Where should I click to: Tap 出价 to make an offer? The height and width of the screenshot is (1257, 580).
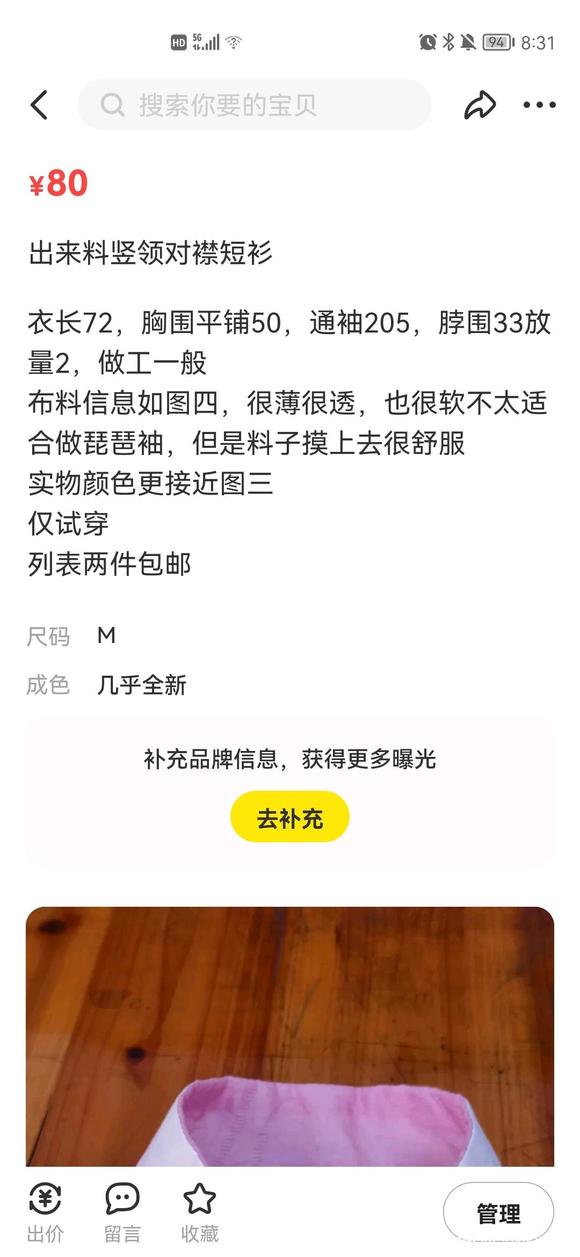click(x=45, y=1213)
